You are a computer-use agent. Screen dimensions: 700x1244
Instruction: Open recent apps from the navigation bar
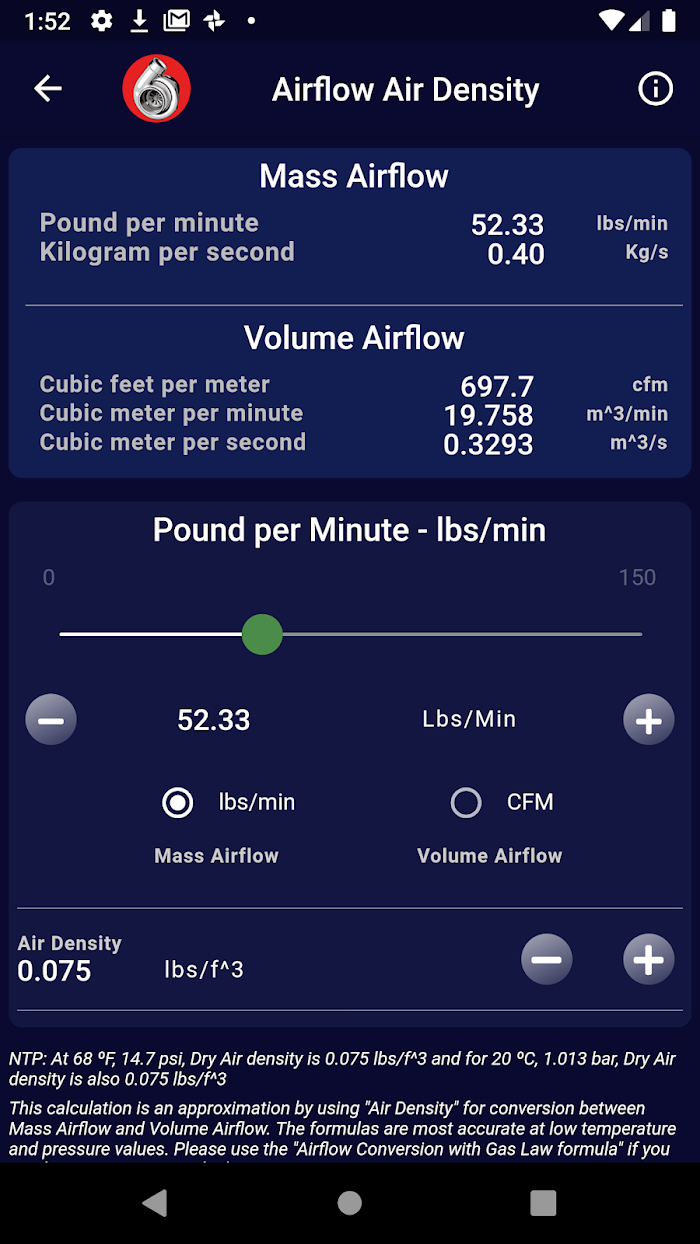(x=543, y=1203)
